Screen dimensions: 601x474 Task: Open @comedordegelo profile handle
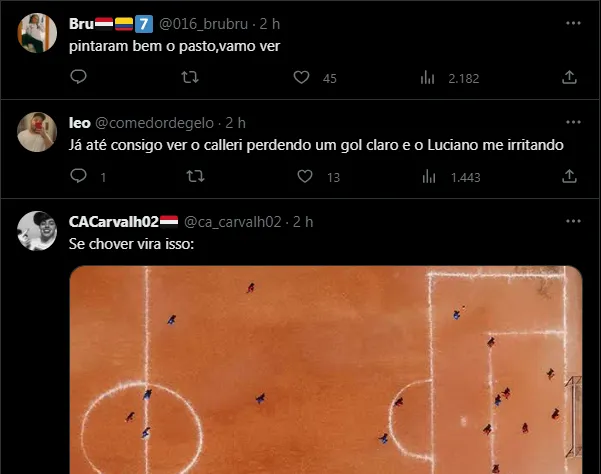156,122
